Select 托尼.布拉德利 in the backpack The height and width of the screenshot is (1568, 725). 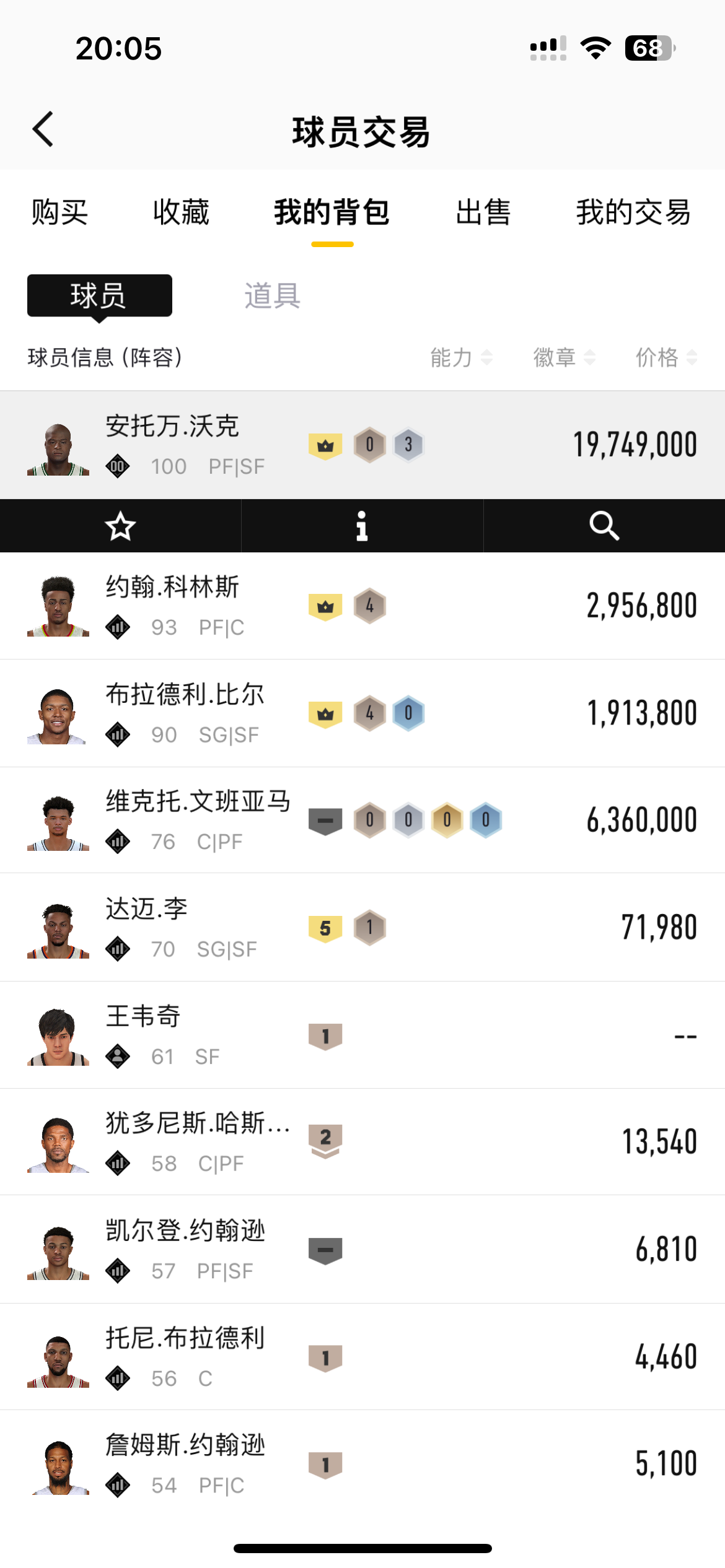coord(362,1356)
